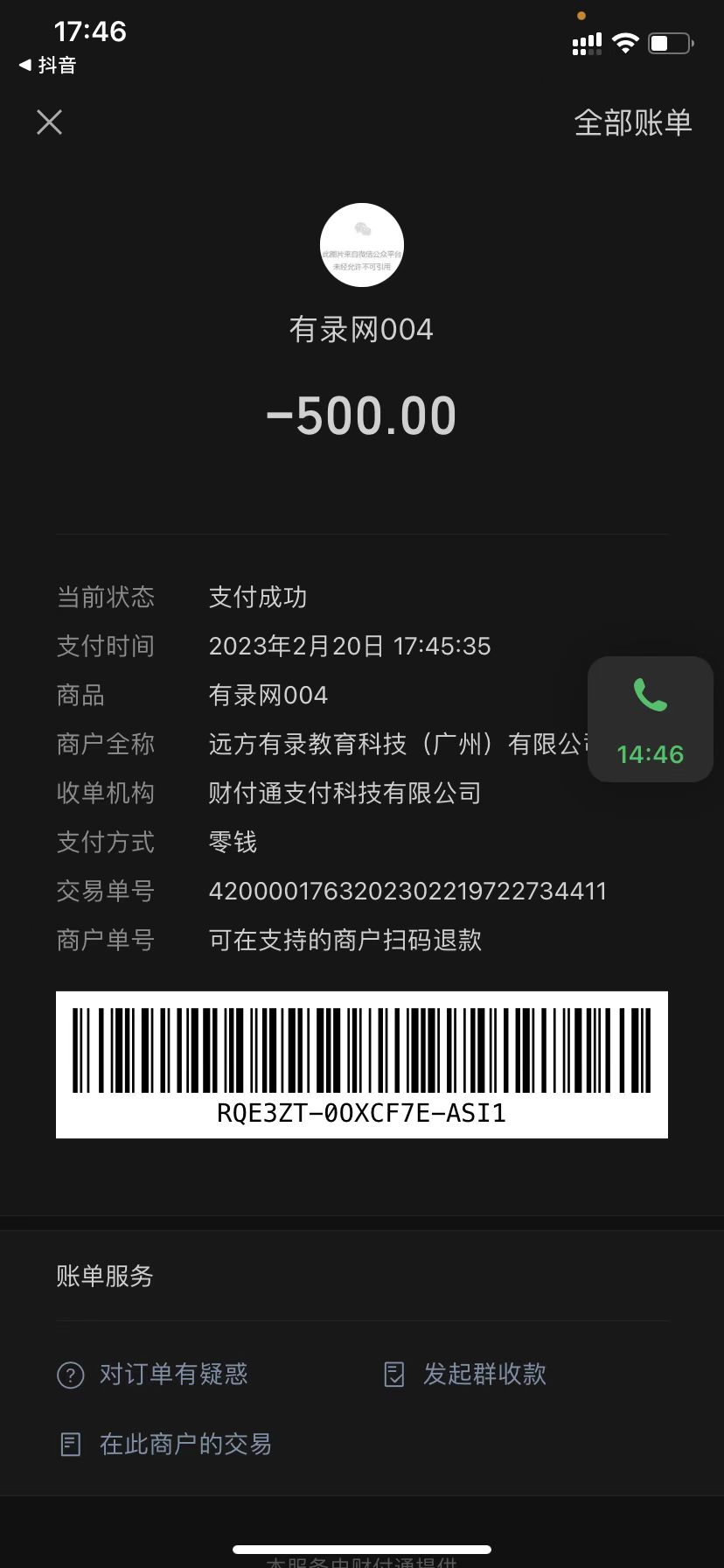
Task: Tap the floating ongoing call bubble
Action: (x=650, y=719)
